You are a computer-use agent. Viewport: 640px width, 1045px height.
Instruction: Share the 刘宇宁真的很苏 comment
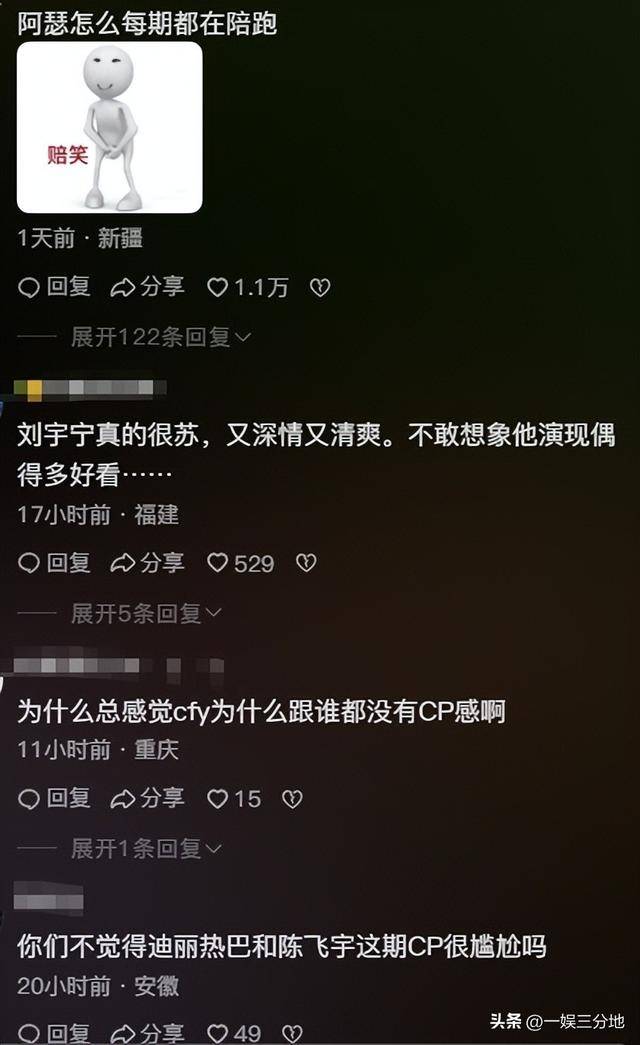[148, 563]
